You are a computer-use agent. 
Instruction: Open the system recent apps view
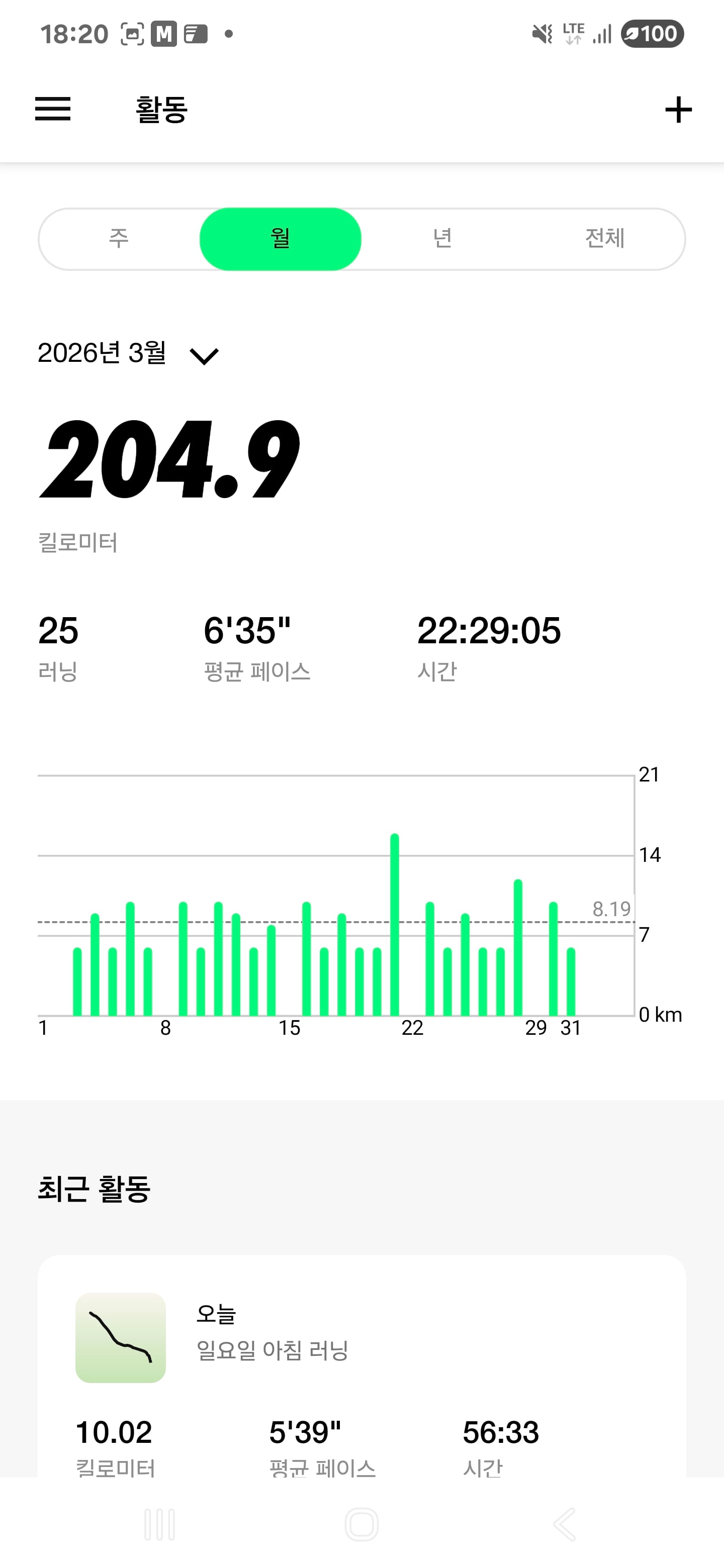pyautogui.click(x=159, y=1524)
